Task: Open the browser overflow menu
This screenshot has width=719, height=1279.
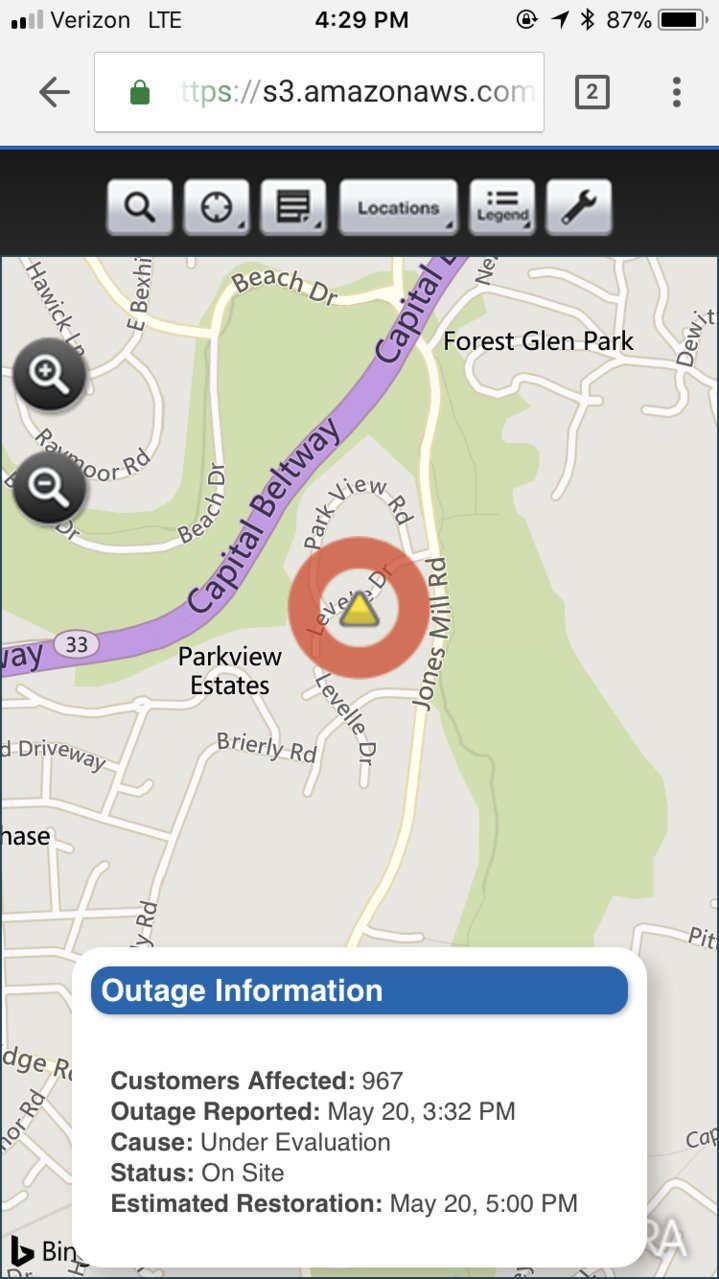Action: tap(677, 93)
